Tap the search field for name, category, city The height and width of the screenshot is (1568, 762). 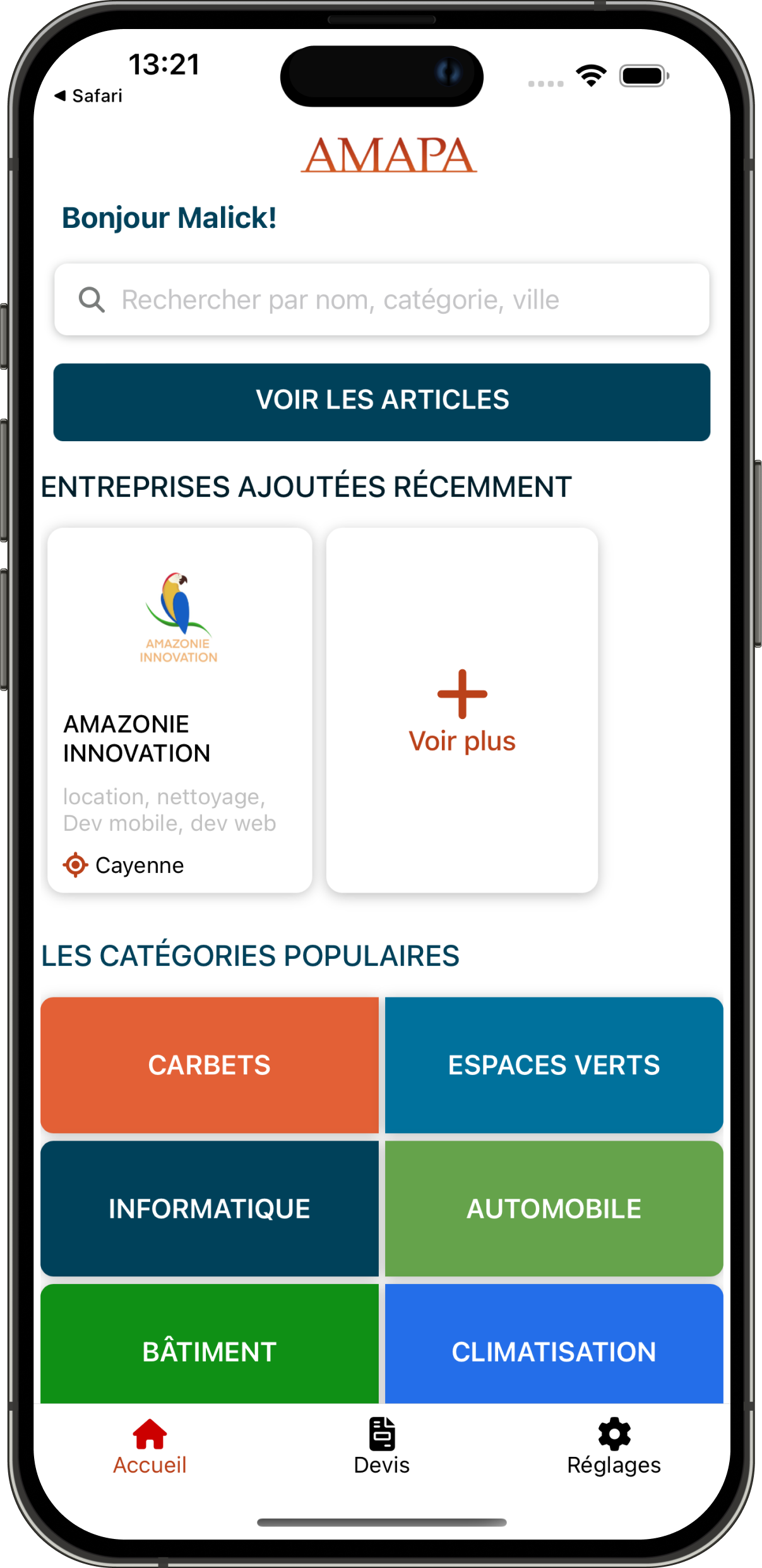381,299
